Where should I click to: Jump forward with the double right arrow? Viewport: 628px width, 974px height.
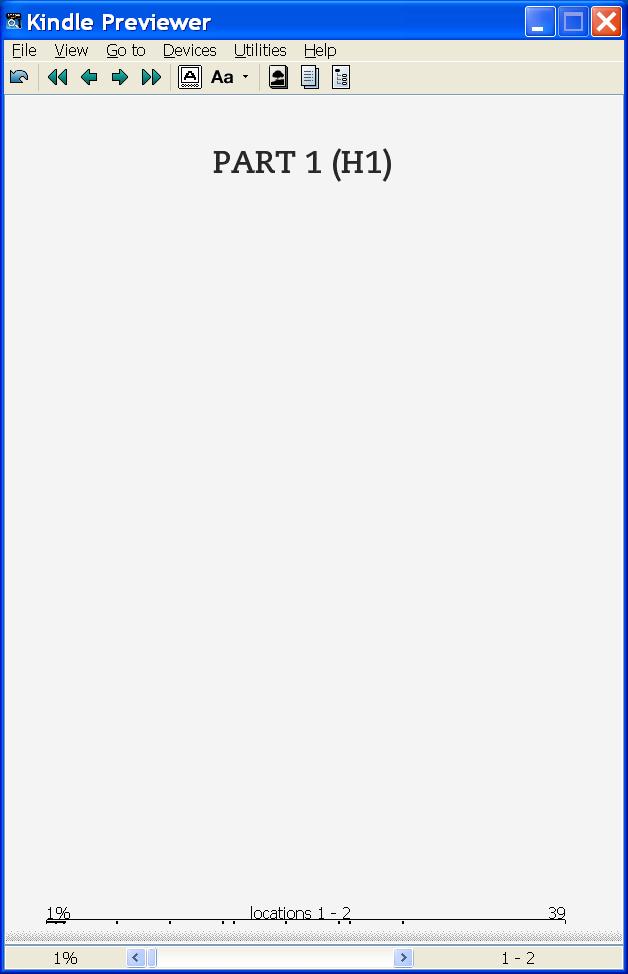pos(151,77)
